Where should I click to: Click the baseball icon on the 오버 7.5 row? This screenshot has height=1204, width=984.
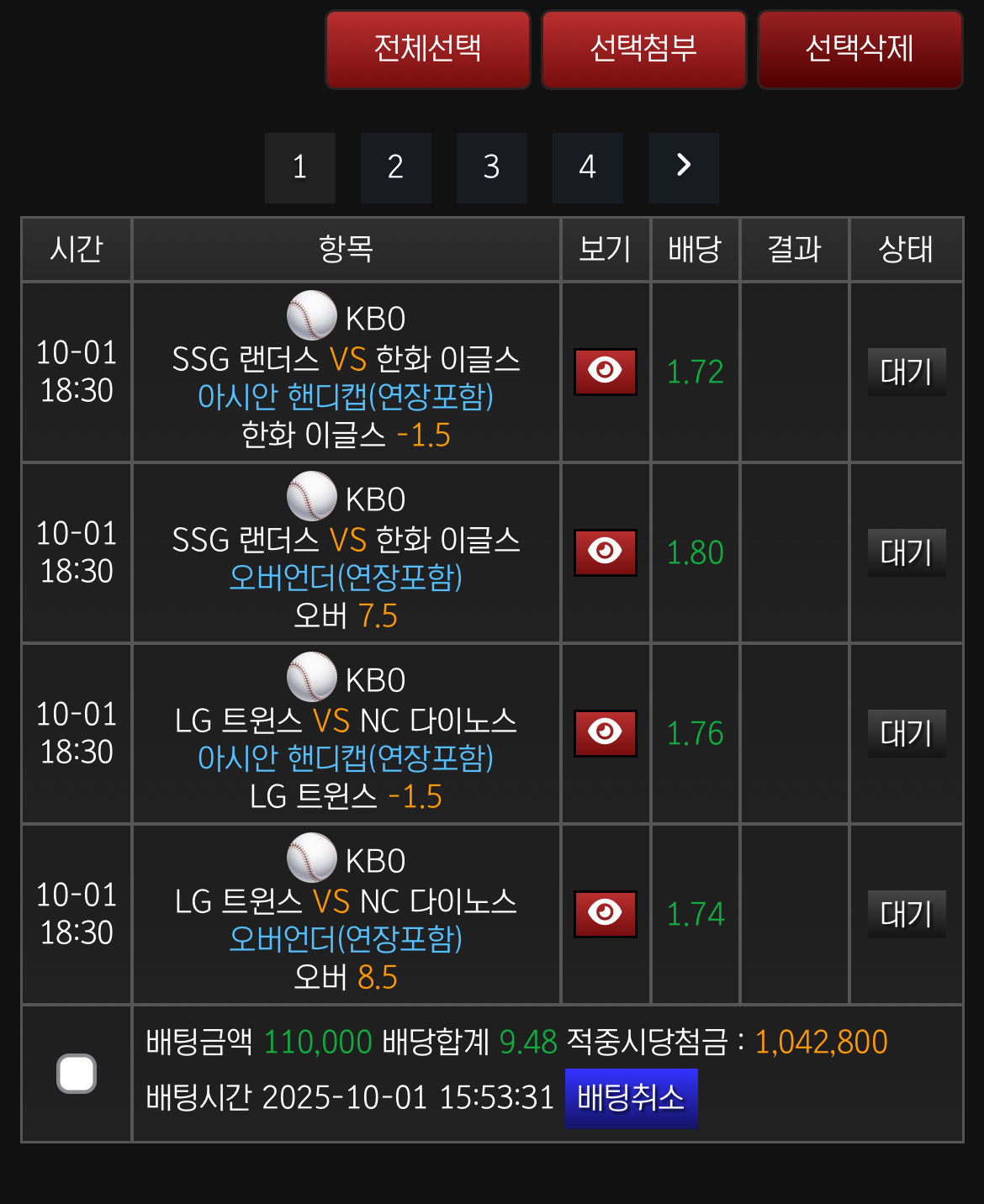(312, 498)
